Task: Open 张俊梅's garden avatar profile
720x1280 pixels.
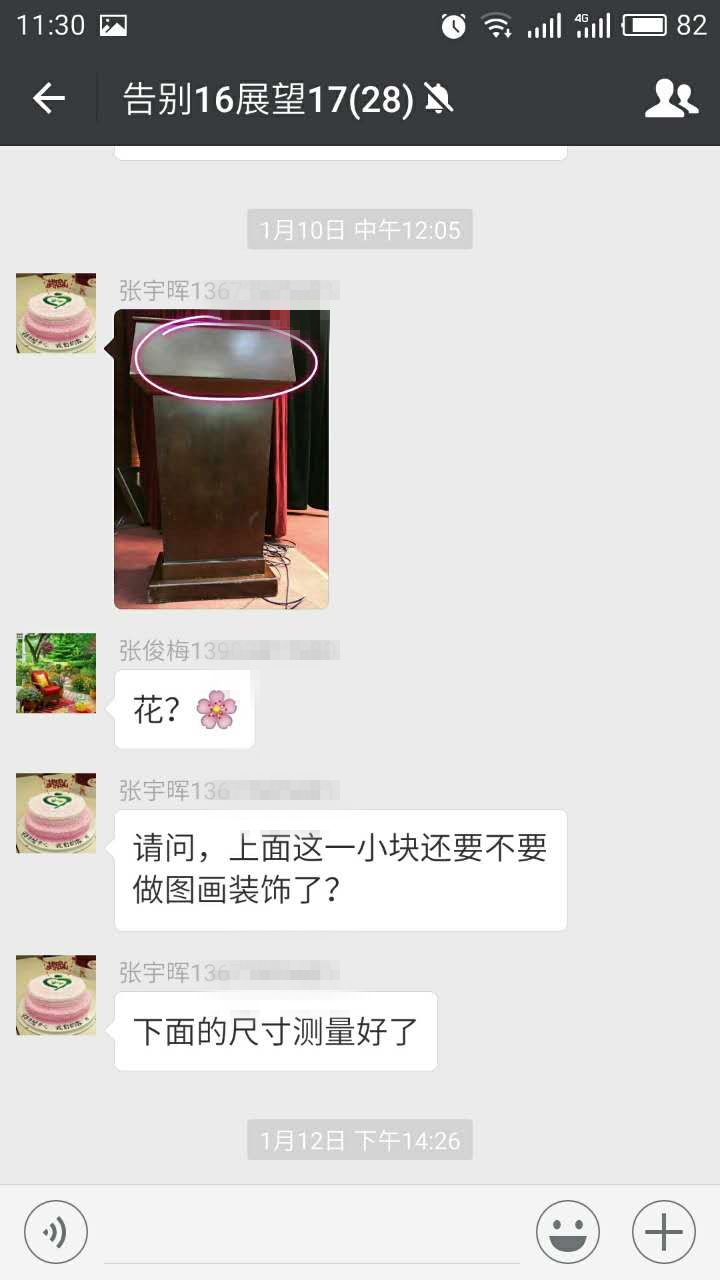Action: point(56,673)
